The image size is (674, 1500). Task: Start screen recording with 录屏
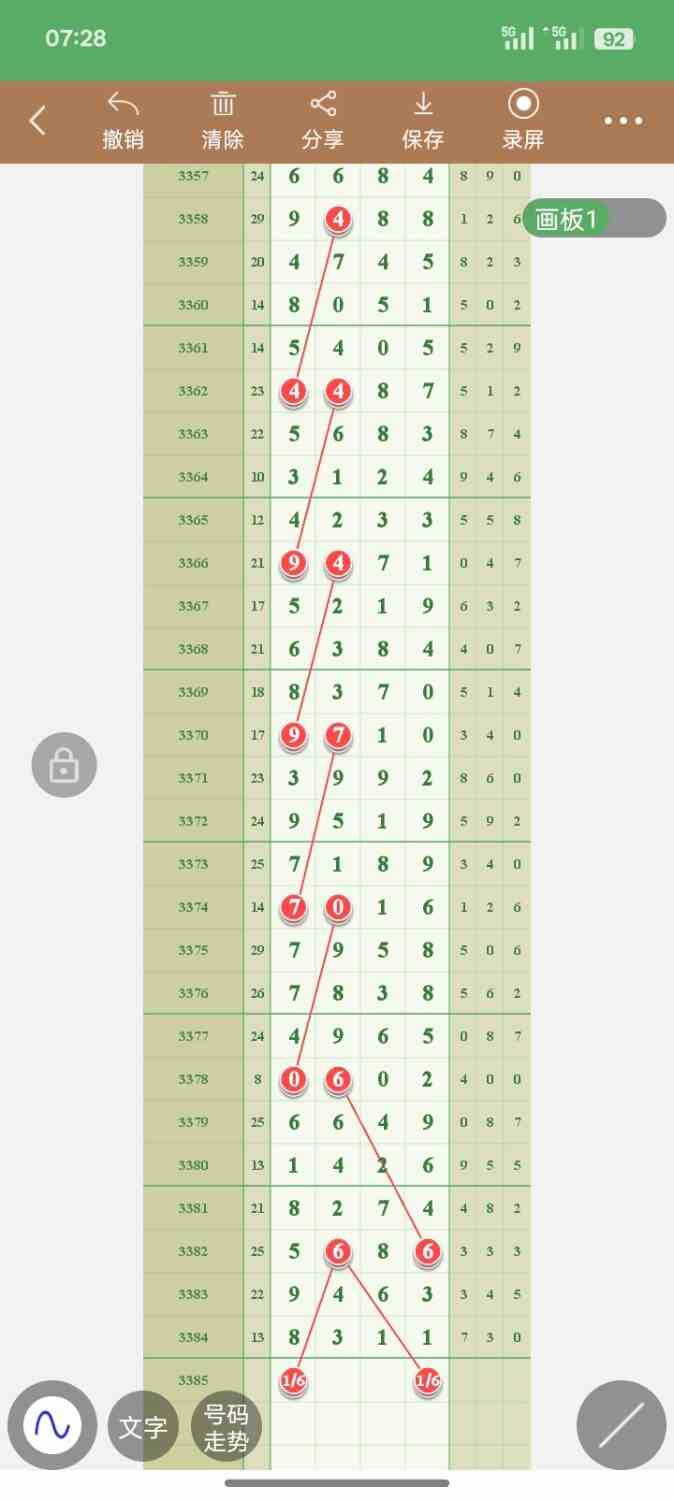523,121
